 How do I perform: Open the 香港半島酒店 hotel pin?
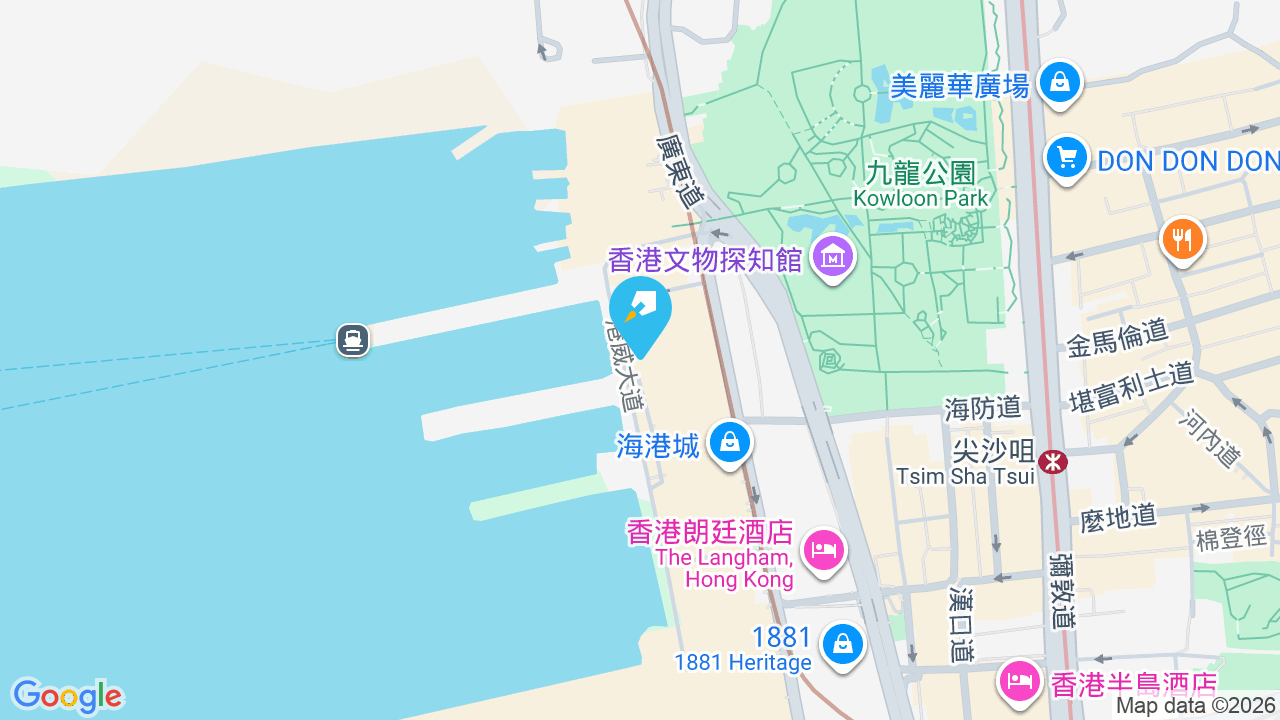(1020, 683)
